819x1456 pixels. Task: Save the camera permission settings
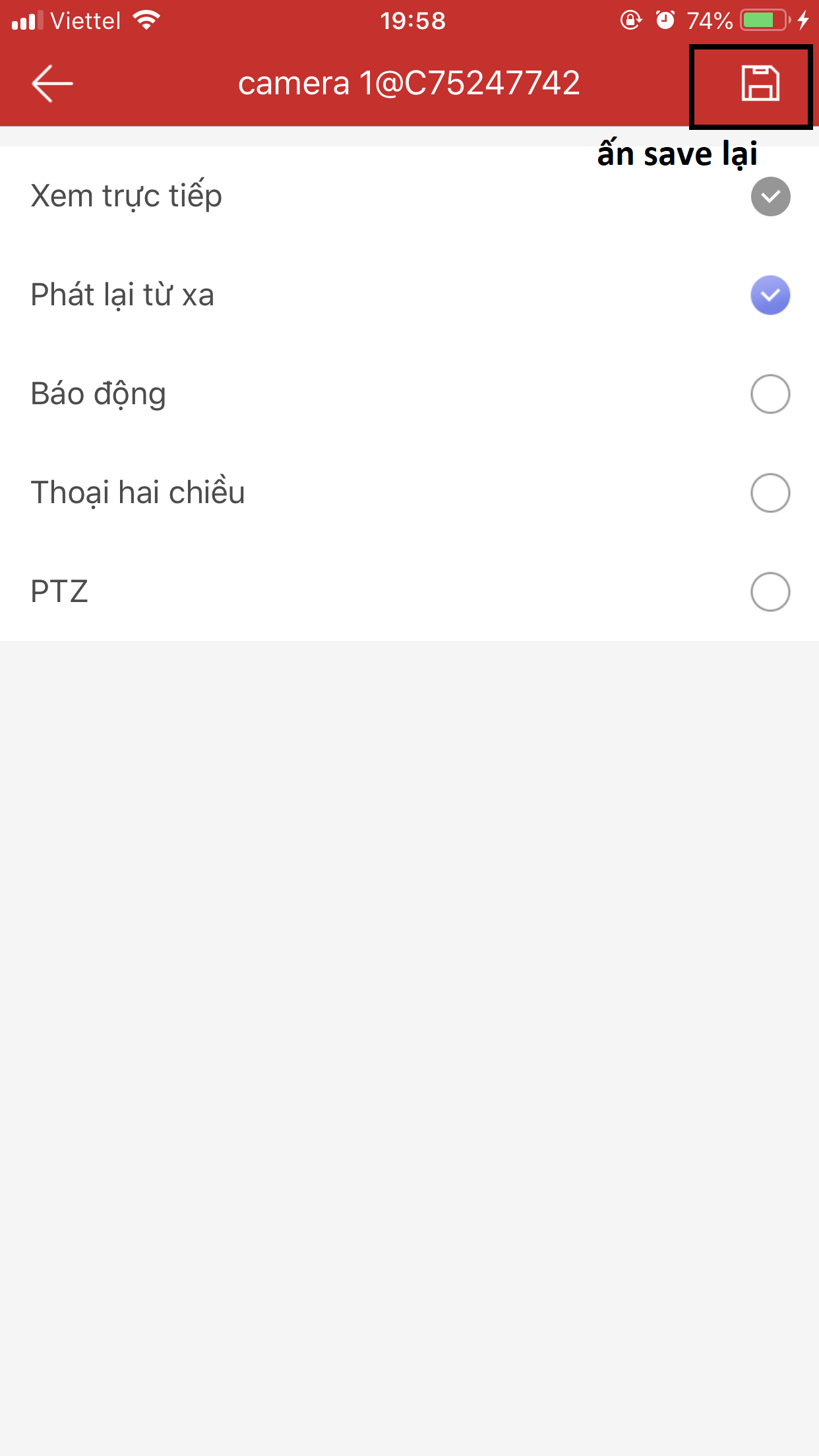760,84
